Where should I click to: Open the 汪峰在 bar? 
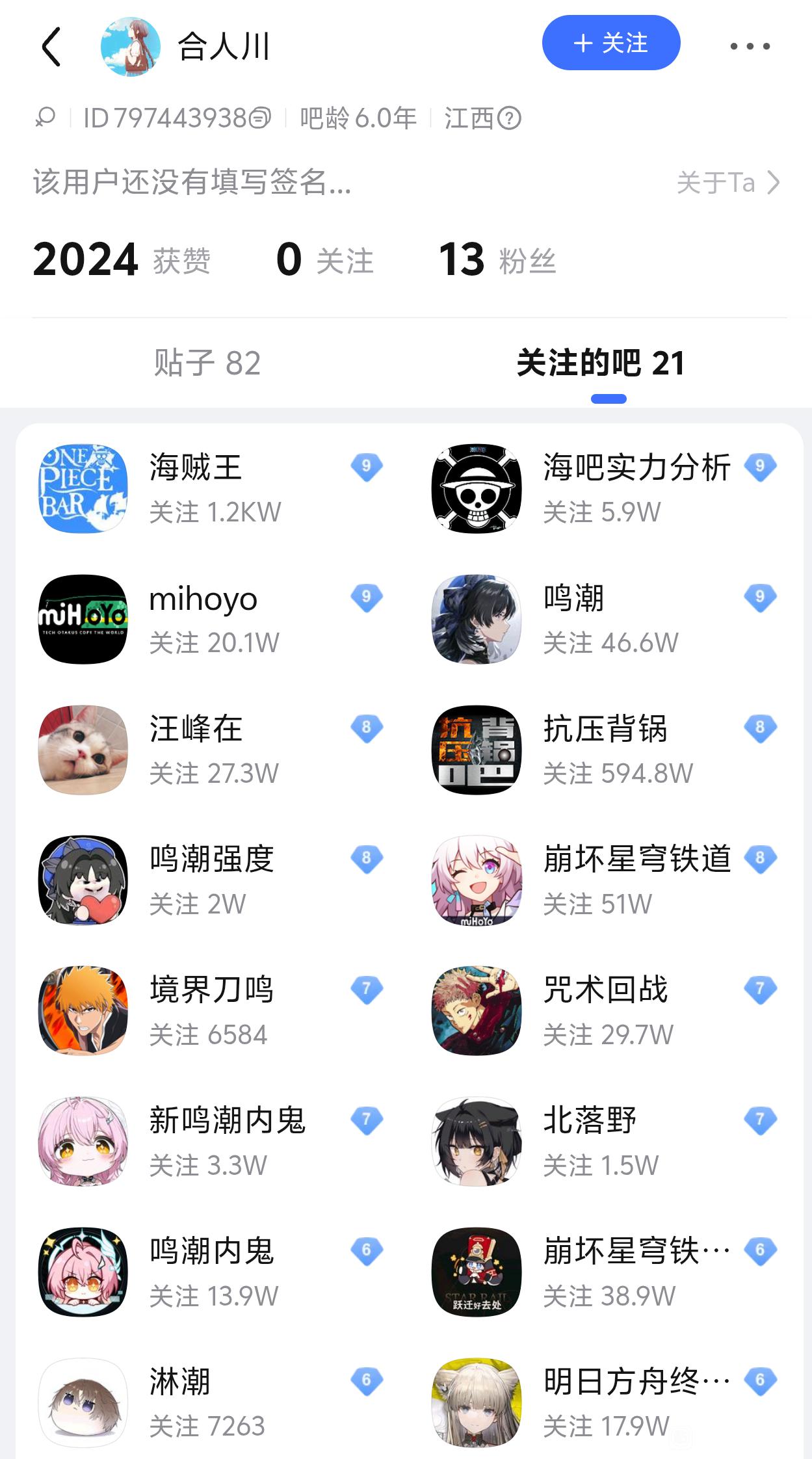click(x=195, y=749)
